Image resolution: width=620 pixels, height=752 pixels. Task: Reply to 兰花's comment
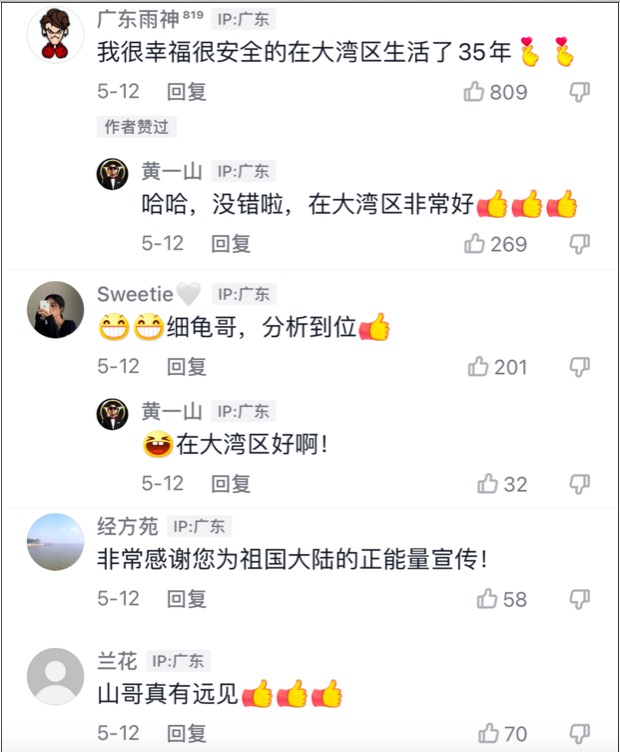186,732
